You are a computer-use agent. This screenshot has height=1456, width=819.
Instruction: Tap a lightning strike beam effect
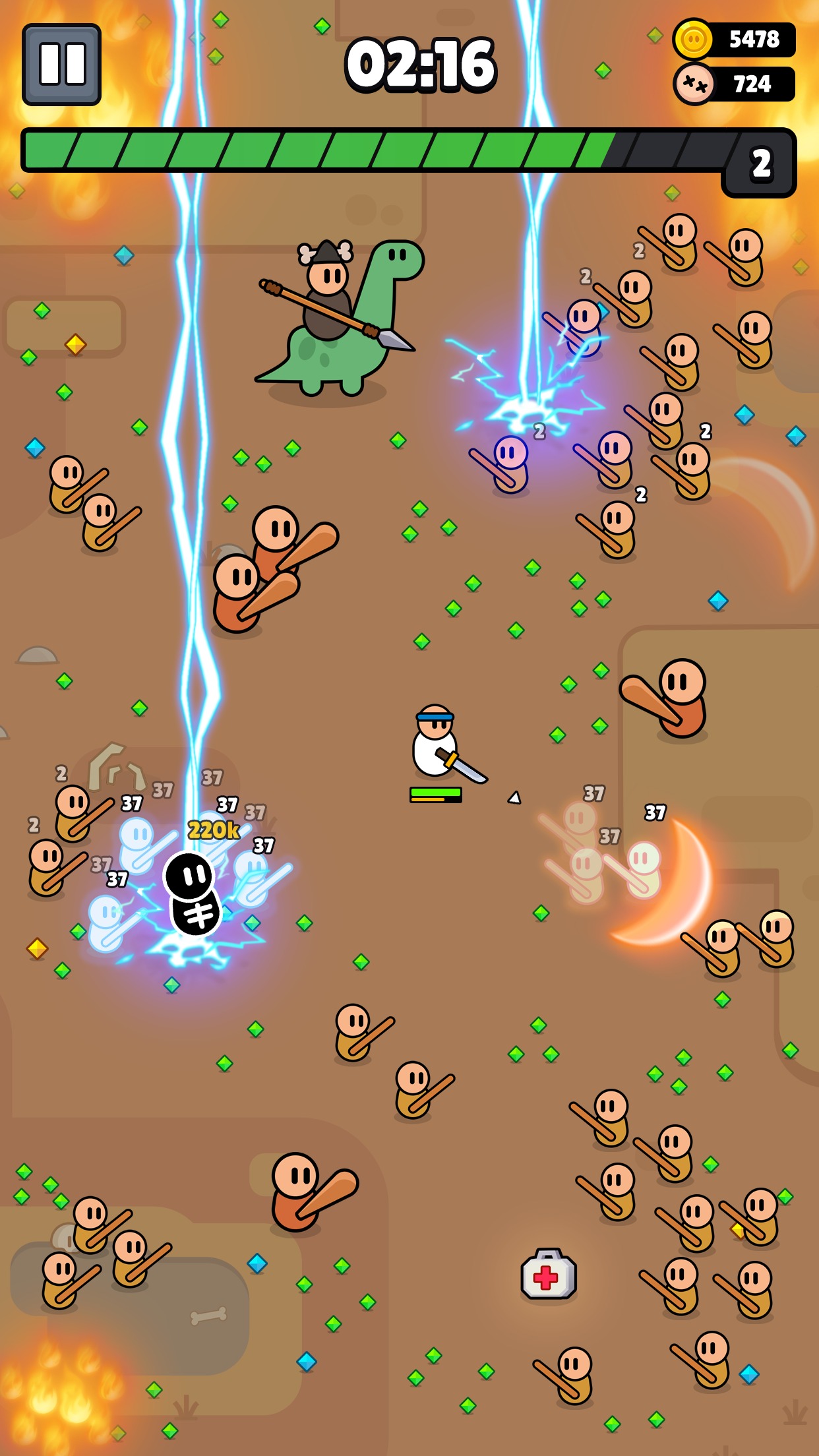click(x=190, y=462)
